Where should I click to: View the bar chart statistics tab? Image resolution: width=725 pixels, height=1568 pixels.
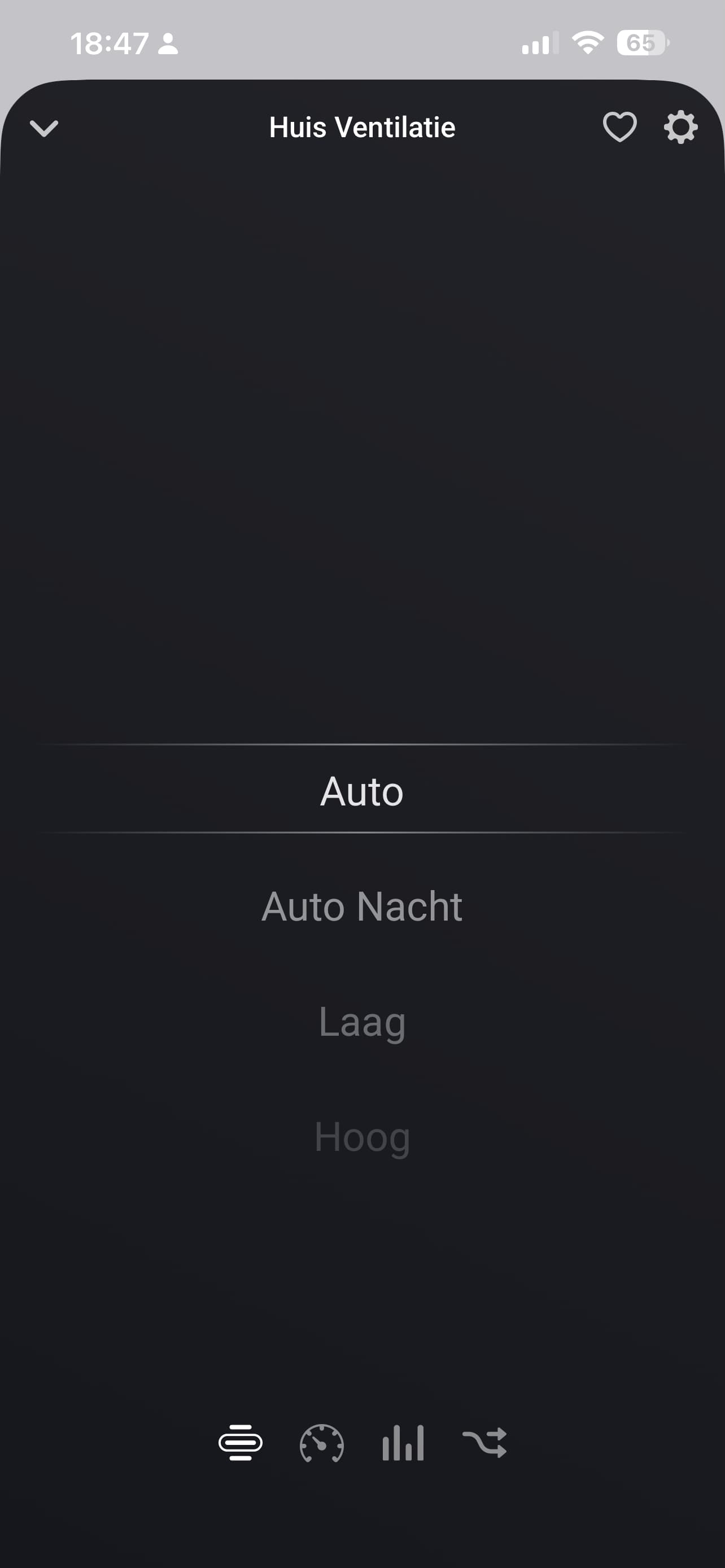click(x=403, y=1442)
